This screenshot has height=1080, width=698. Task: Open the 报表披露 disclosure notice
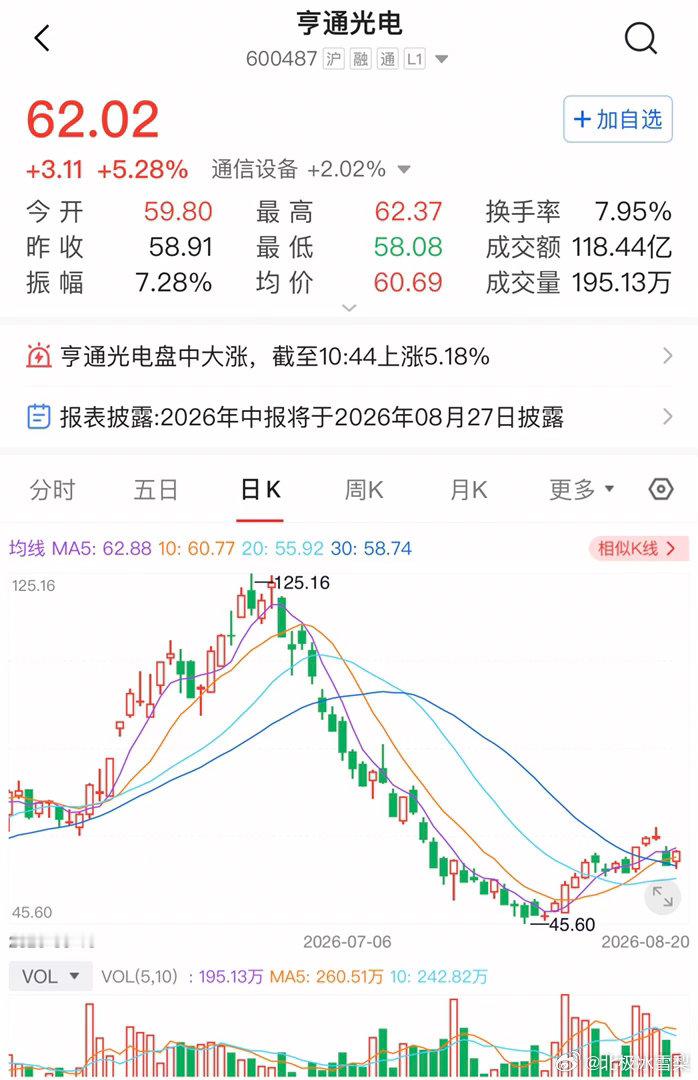pyautogui.click(x=349, y=417)
